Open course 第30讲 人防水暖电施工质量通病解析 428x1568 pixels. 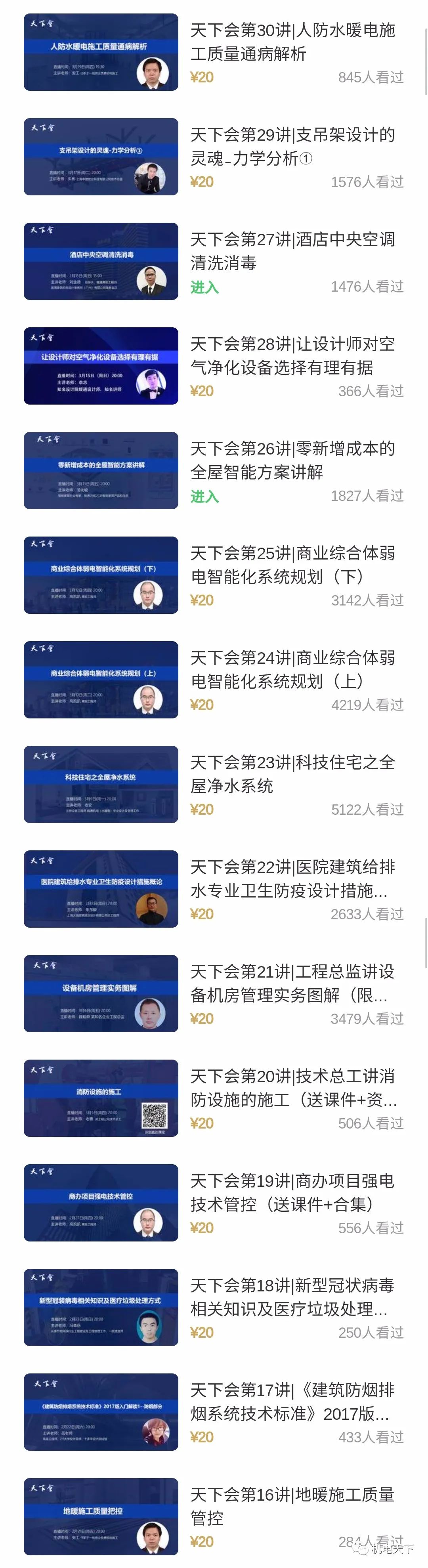[x=292, y=41]
